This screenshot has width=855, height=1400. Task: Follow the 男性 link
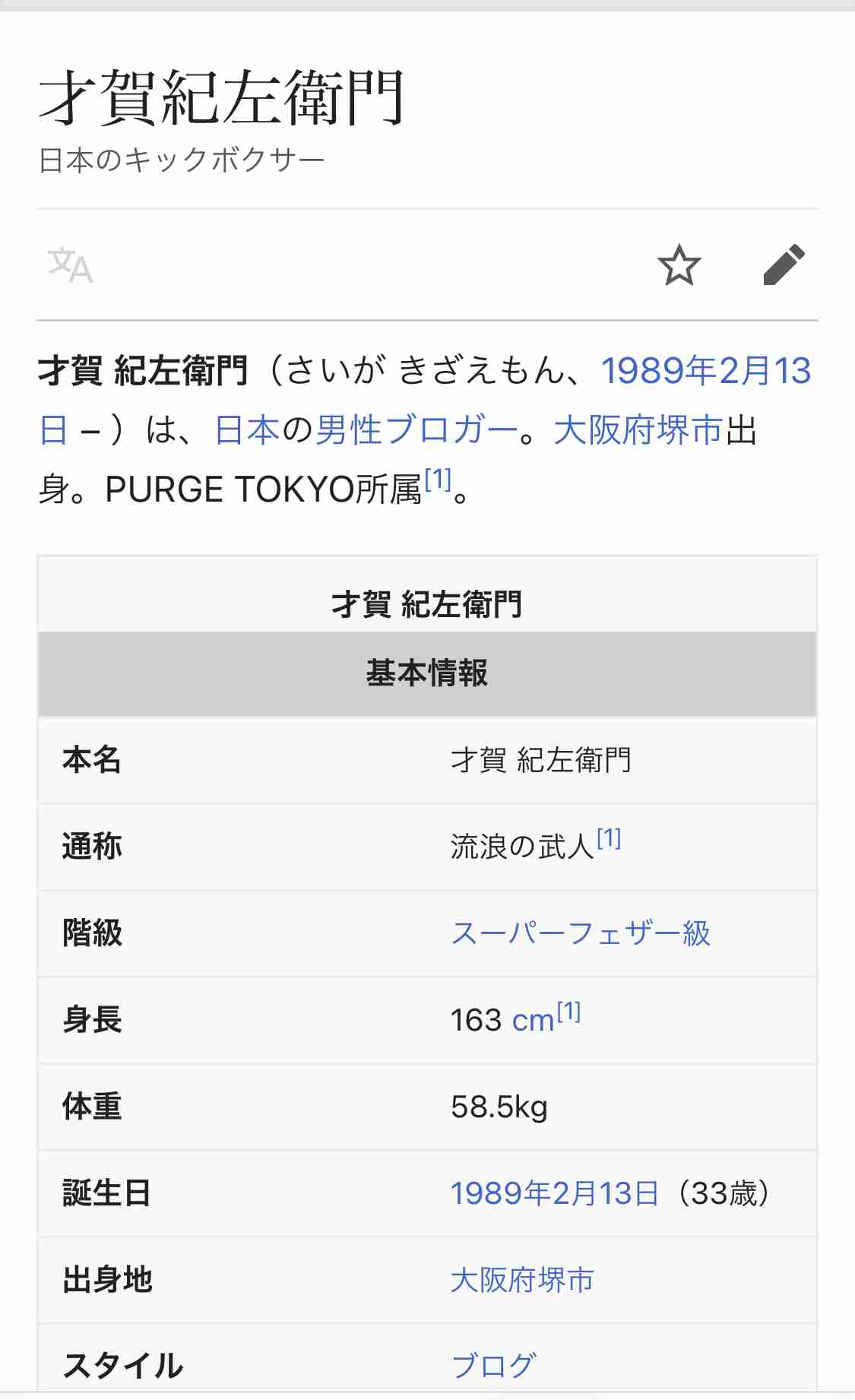pyautogui.click(x=348, y=430)
